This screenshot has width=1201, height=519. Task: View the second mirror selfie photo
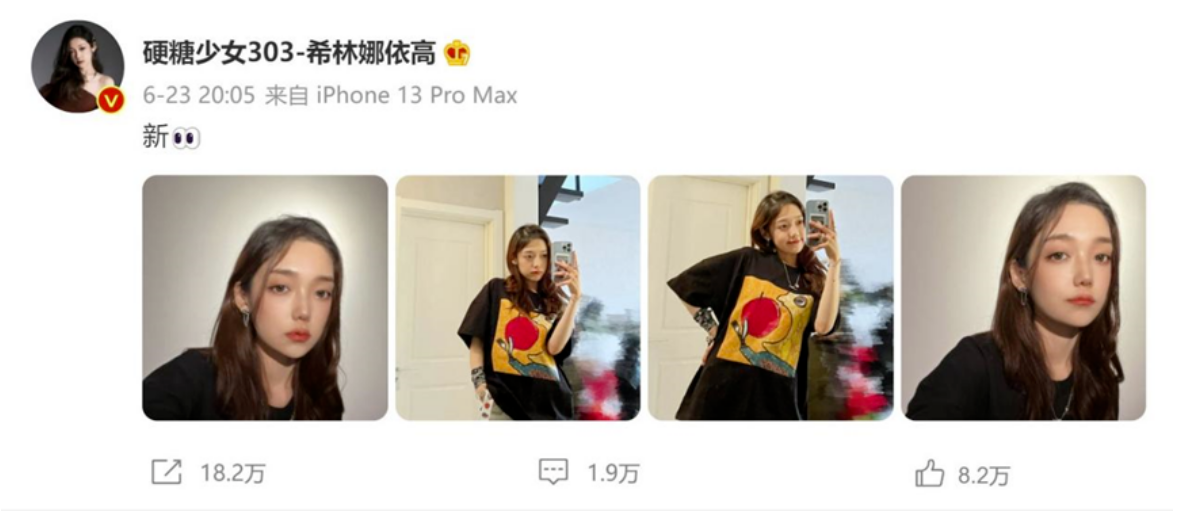coord(518,298)
